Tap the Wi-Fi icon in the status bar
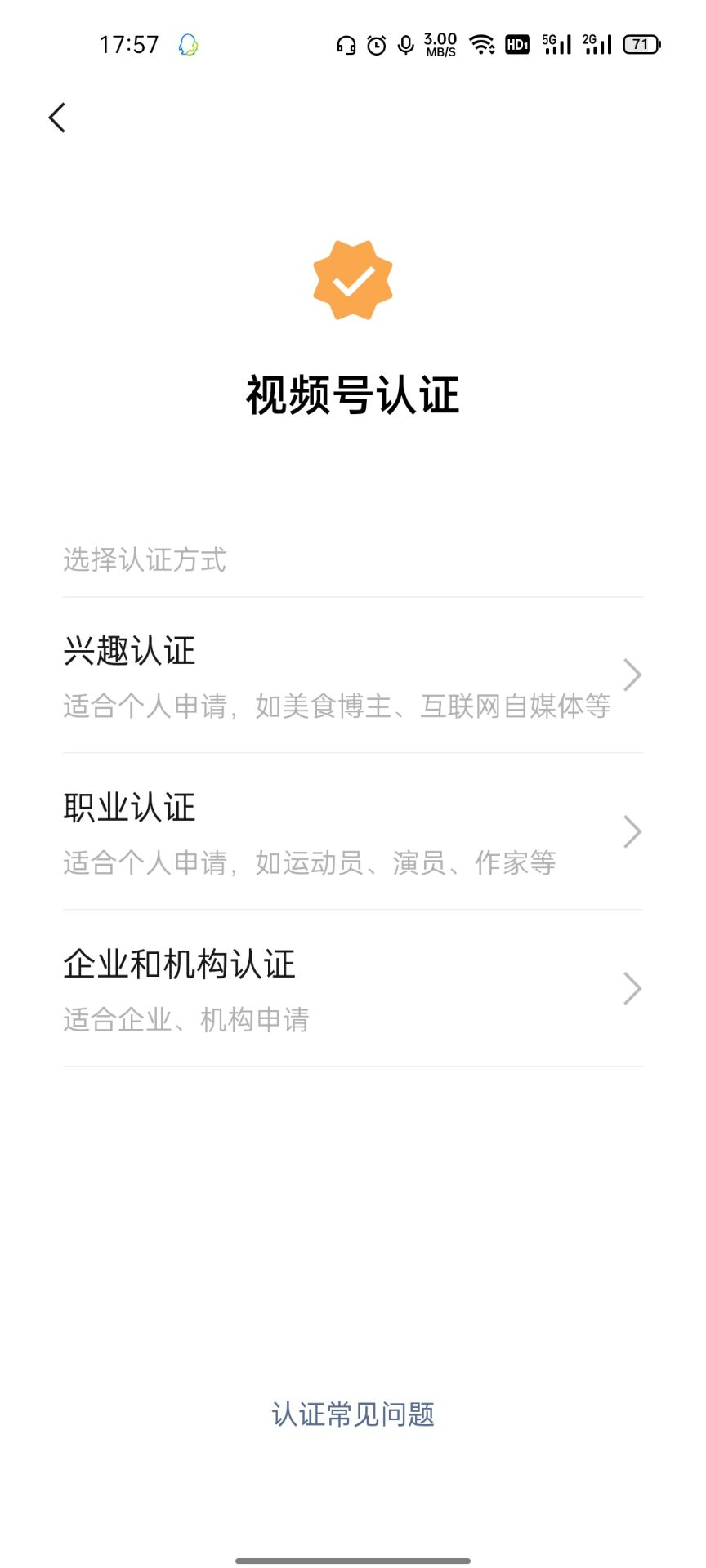The image size is (706, 1568). click(x=481, y=45)
